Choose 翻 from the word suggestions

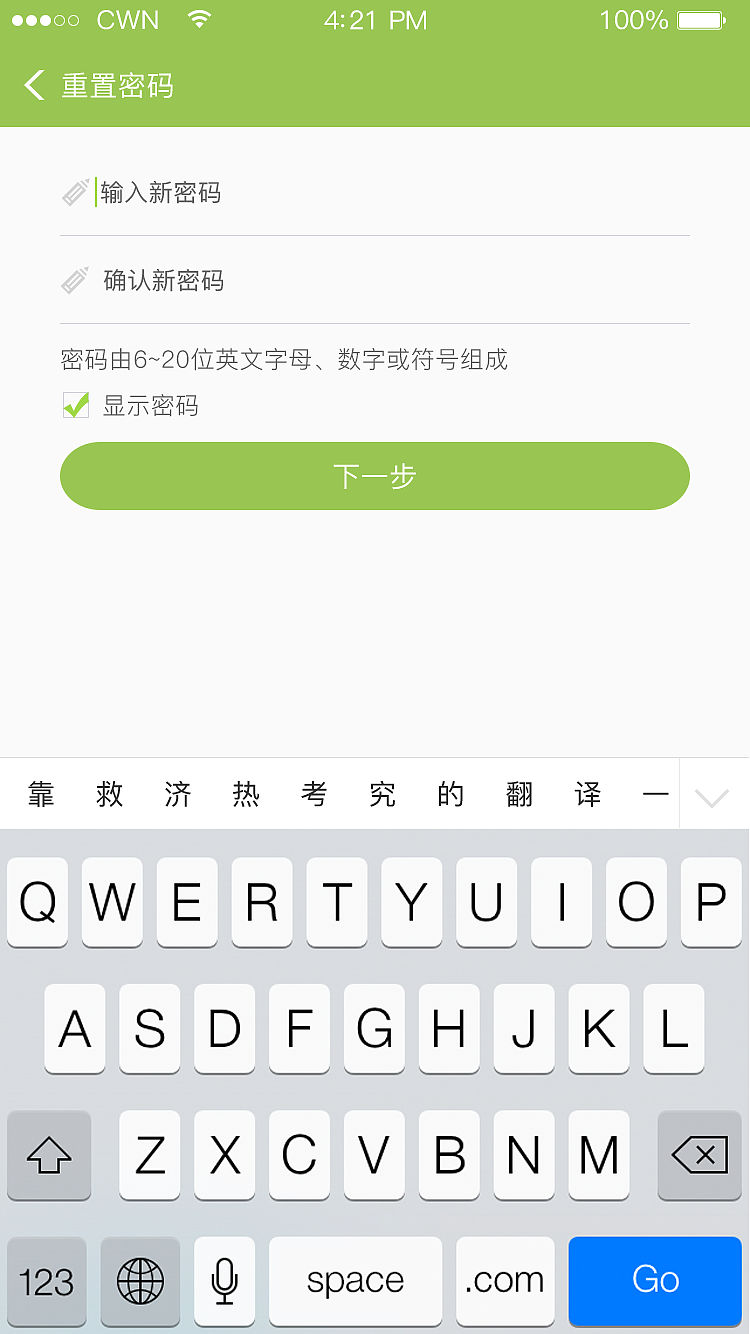[x=520, y=793]
